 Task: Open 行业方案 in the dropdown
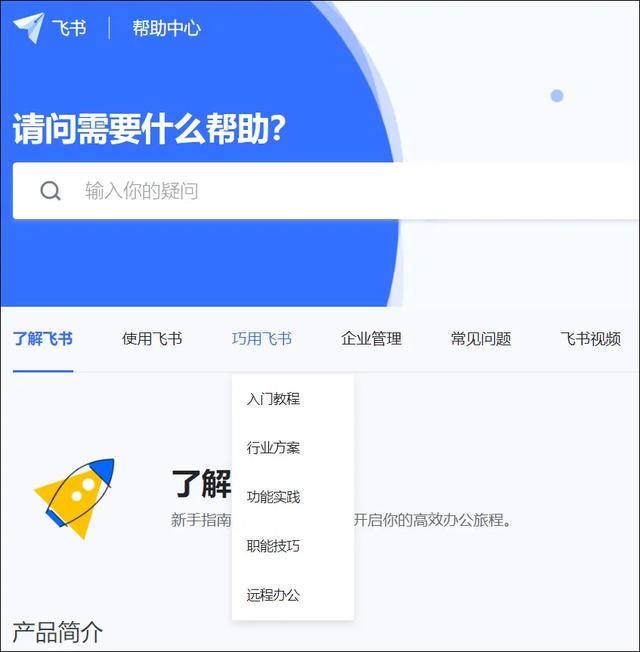click(x=273, y=448)
